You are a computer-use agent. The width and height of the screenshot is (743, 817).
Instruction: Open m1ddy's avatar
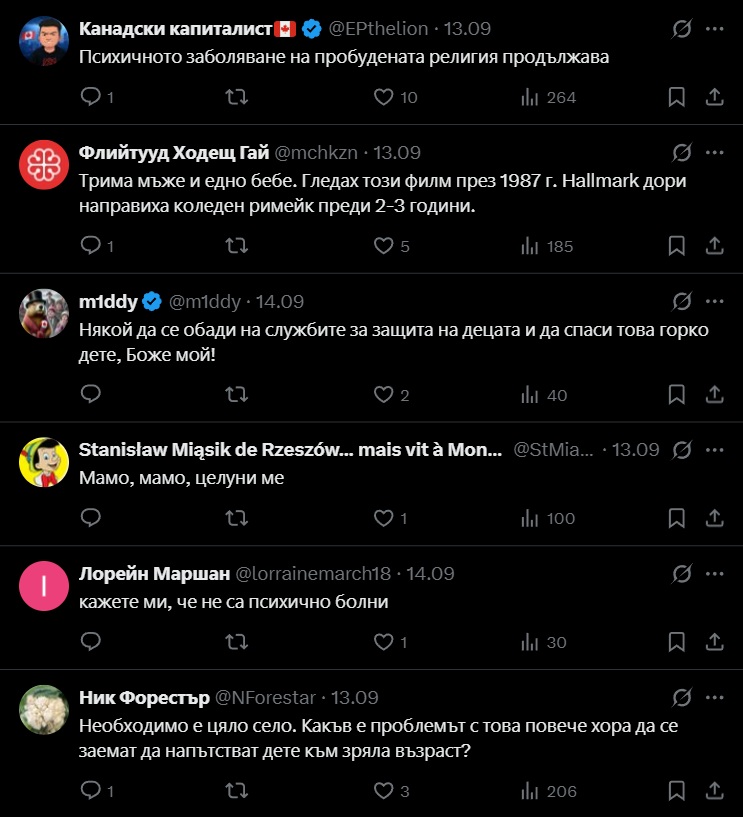pyautogui.click(x=44, y=314)
